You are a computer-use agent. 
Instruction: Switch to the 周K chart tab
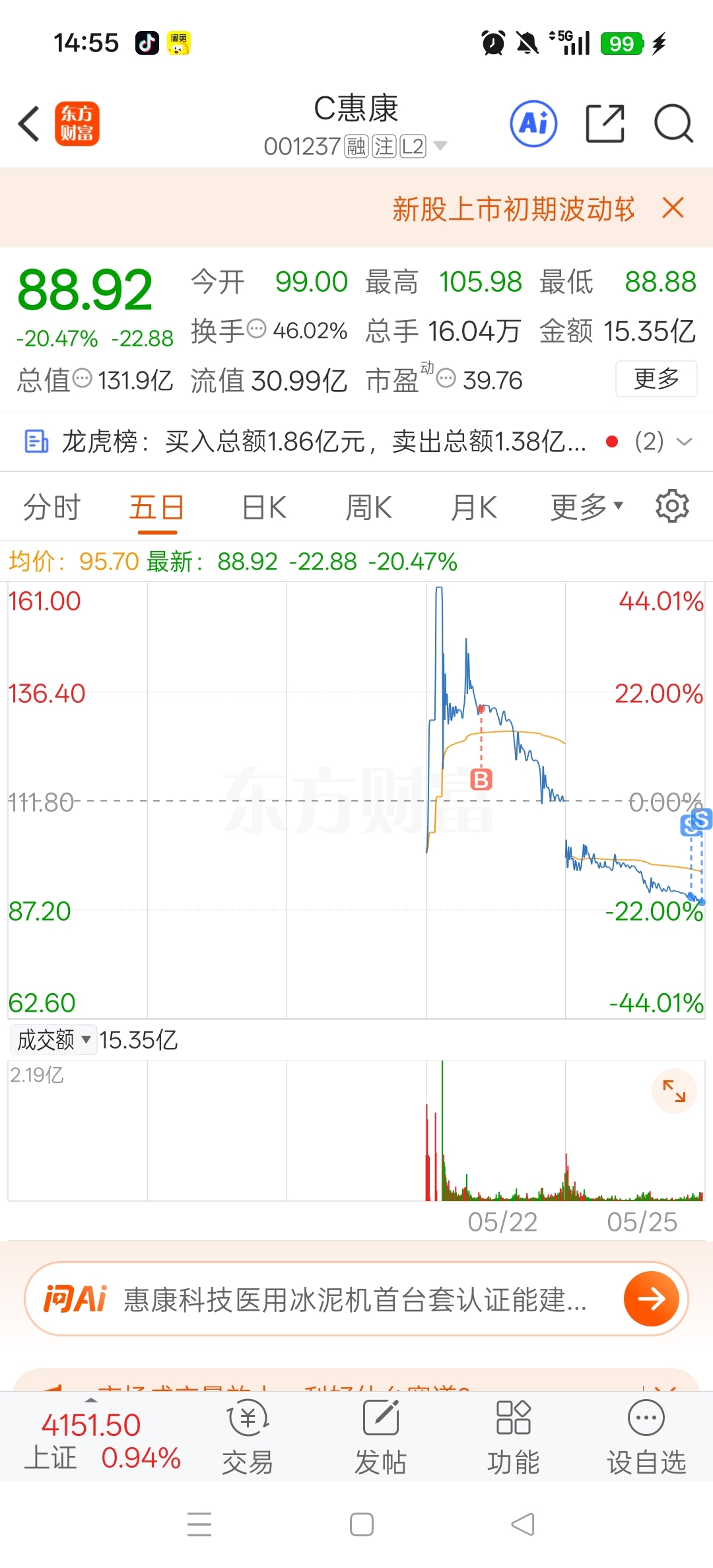pos(369,507)
